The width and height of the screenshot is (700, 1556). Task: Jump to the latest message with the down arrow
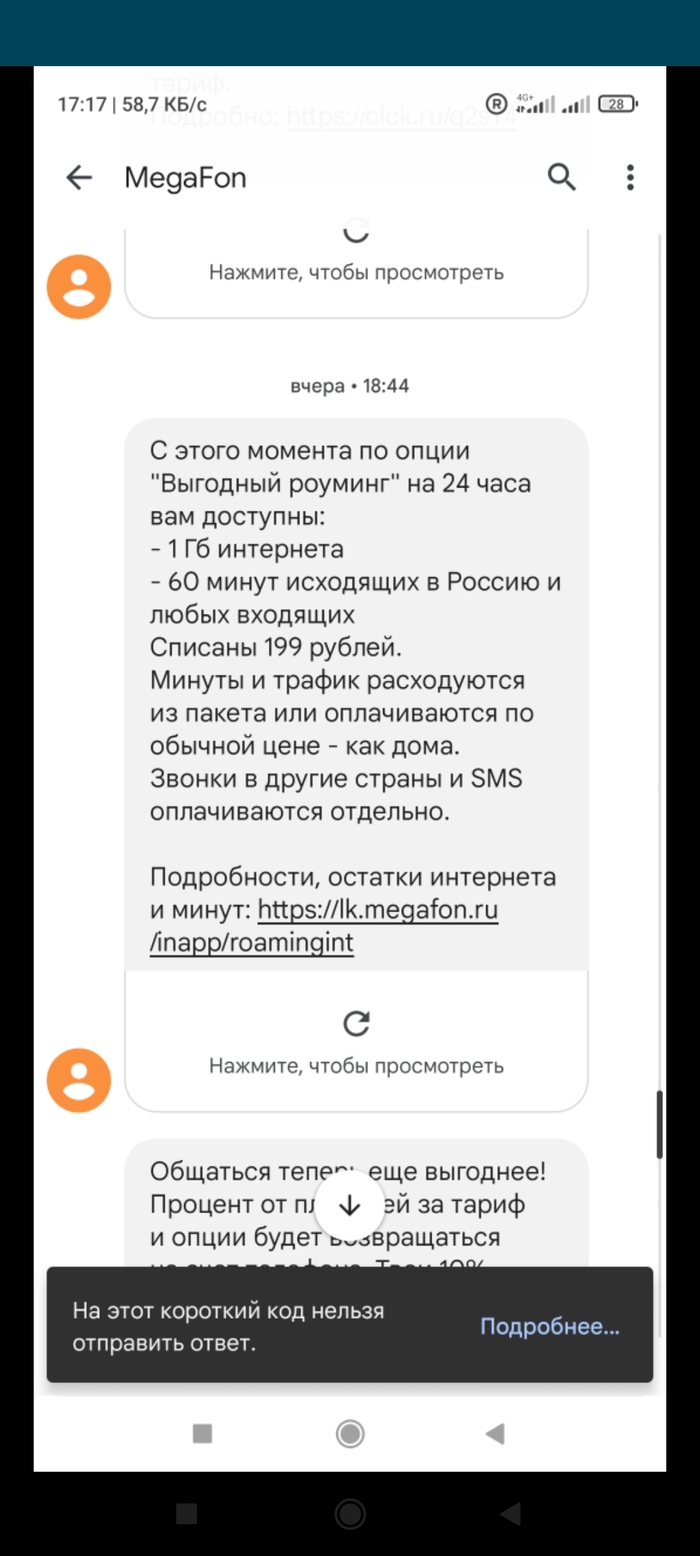(x=349, y=1205)
